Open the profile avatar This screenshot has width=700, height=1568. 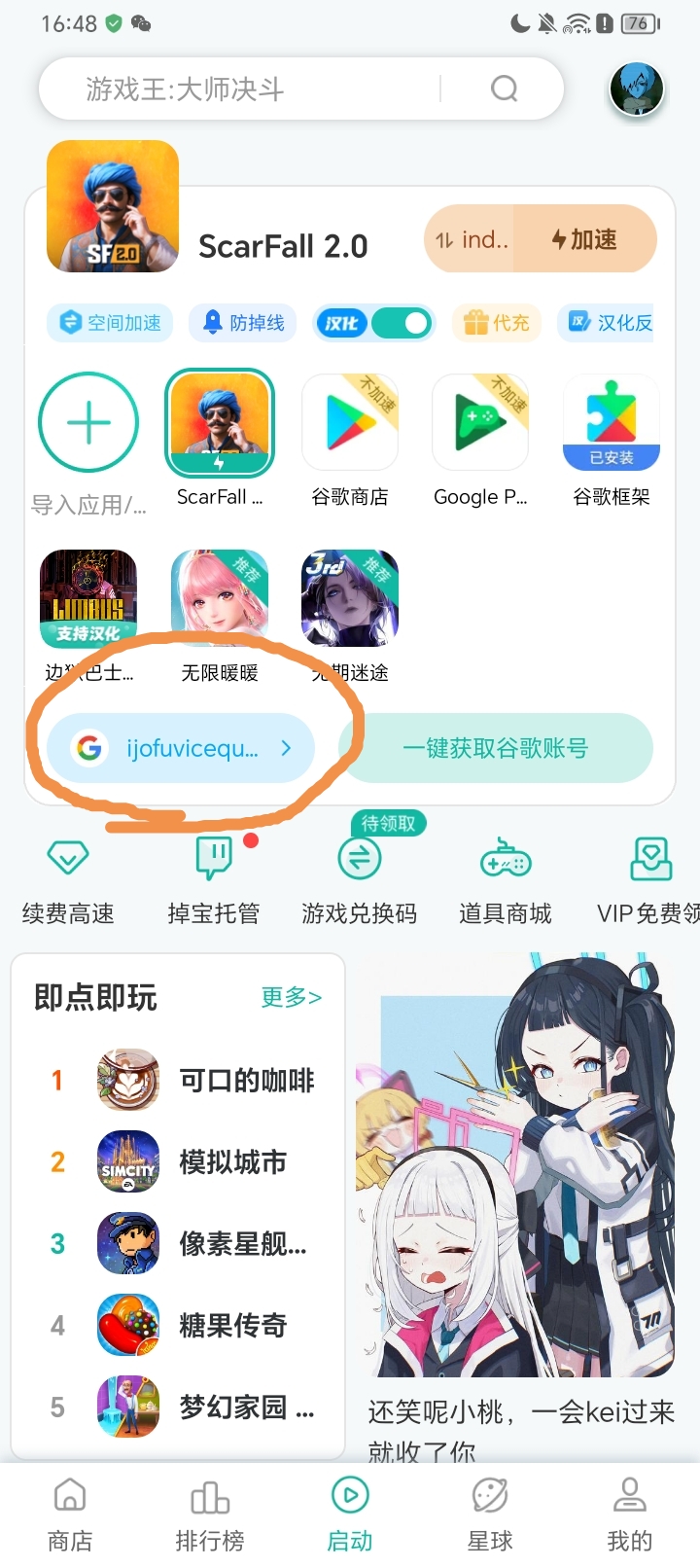tap(636, 89)
